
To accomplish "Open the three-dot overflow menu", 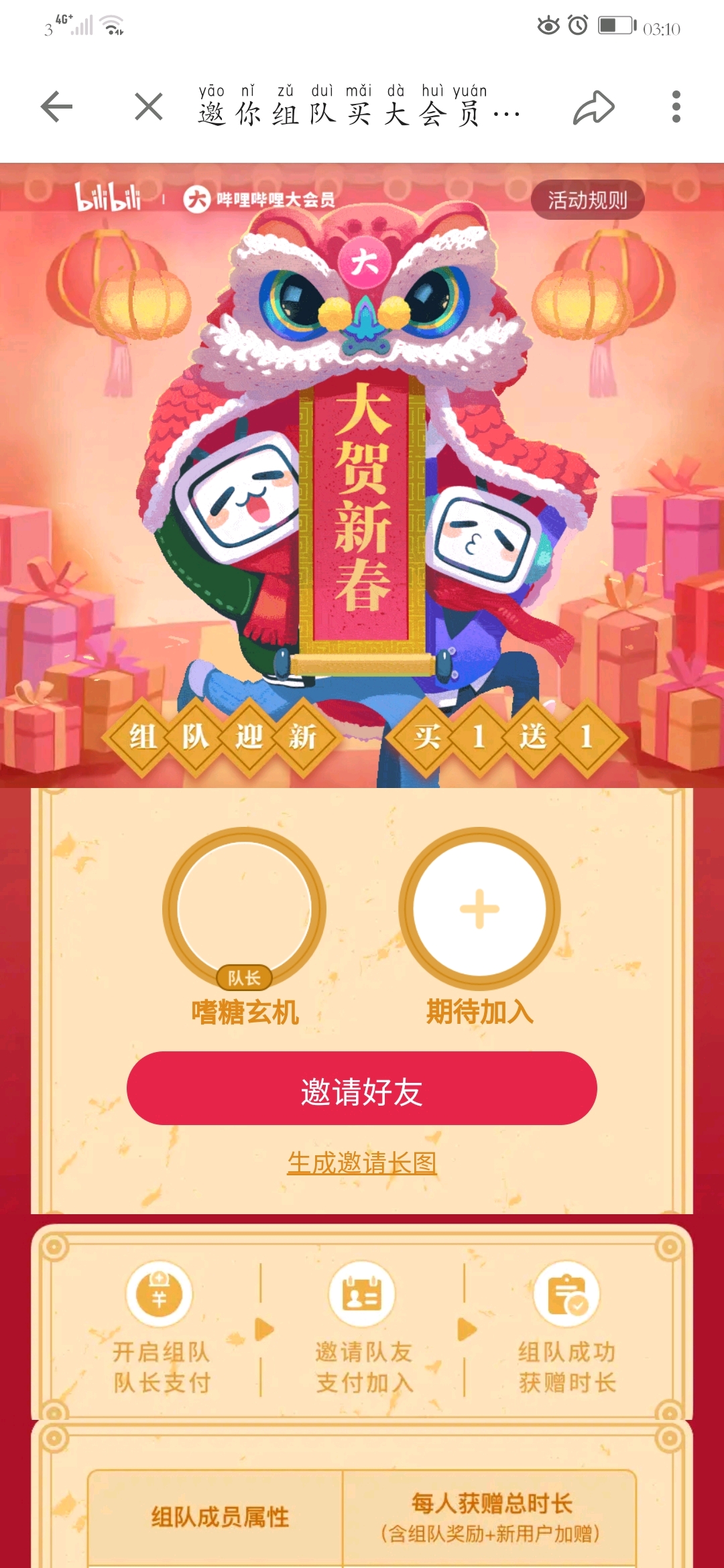I will click(676, 107).
